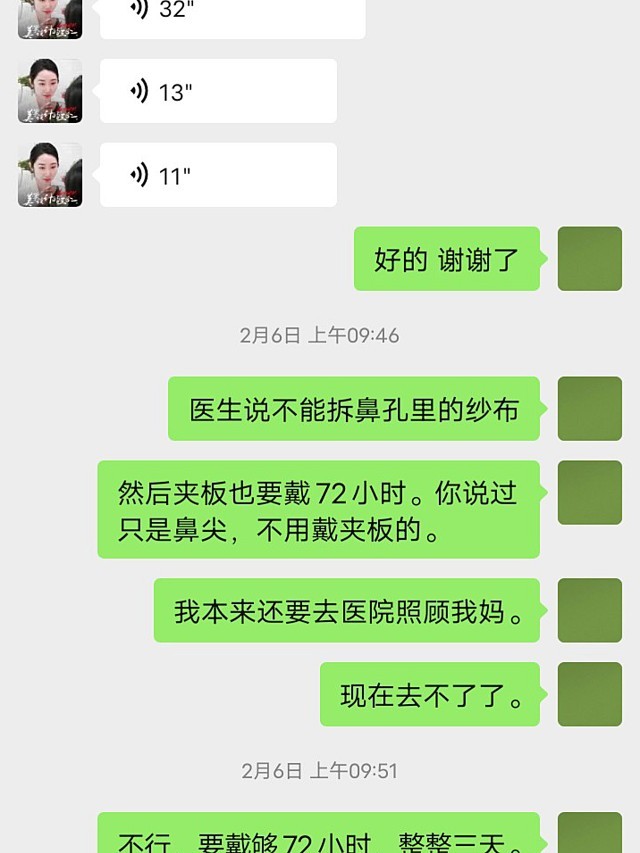Play the 13-second voice message

pyautogui.click(x=218, y=91)
